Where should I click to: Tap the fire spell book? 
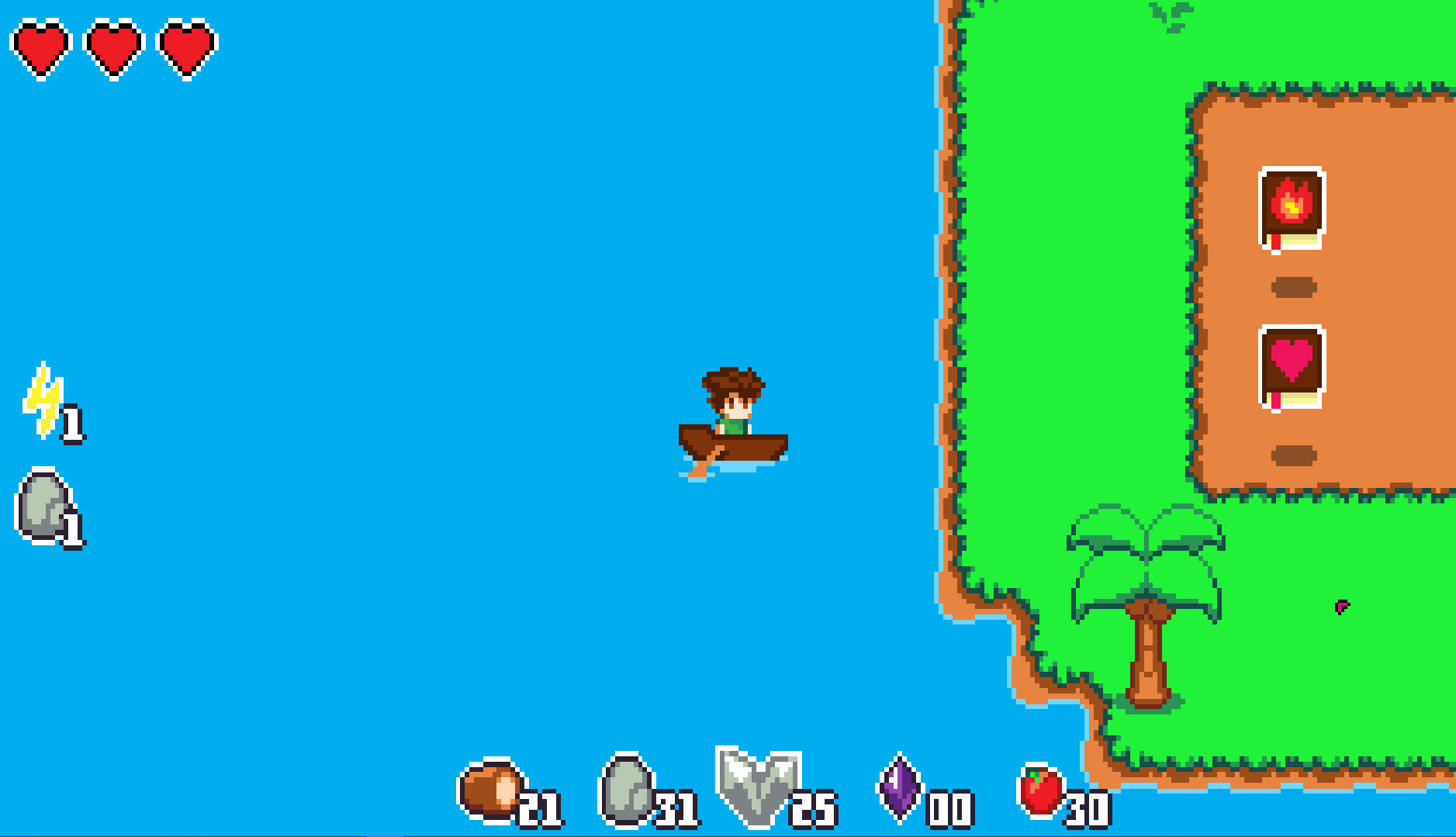click(1291, 209)
